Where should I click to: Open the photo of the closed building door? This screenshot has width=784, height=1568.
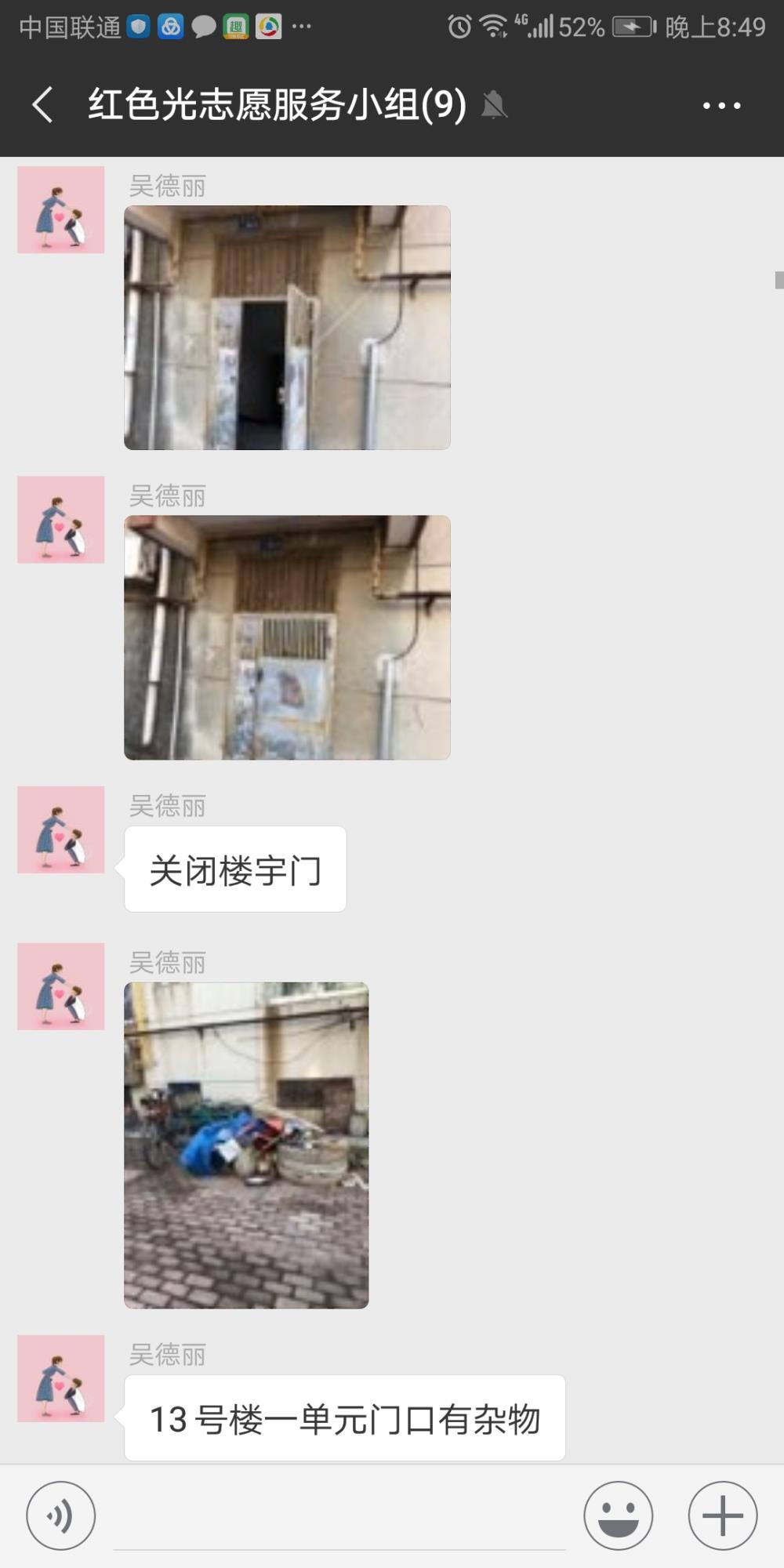287,637
